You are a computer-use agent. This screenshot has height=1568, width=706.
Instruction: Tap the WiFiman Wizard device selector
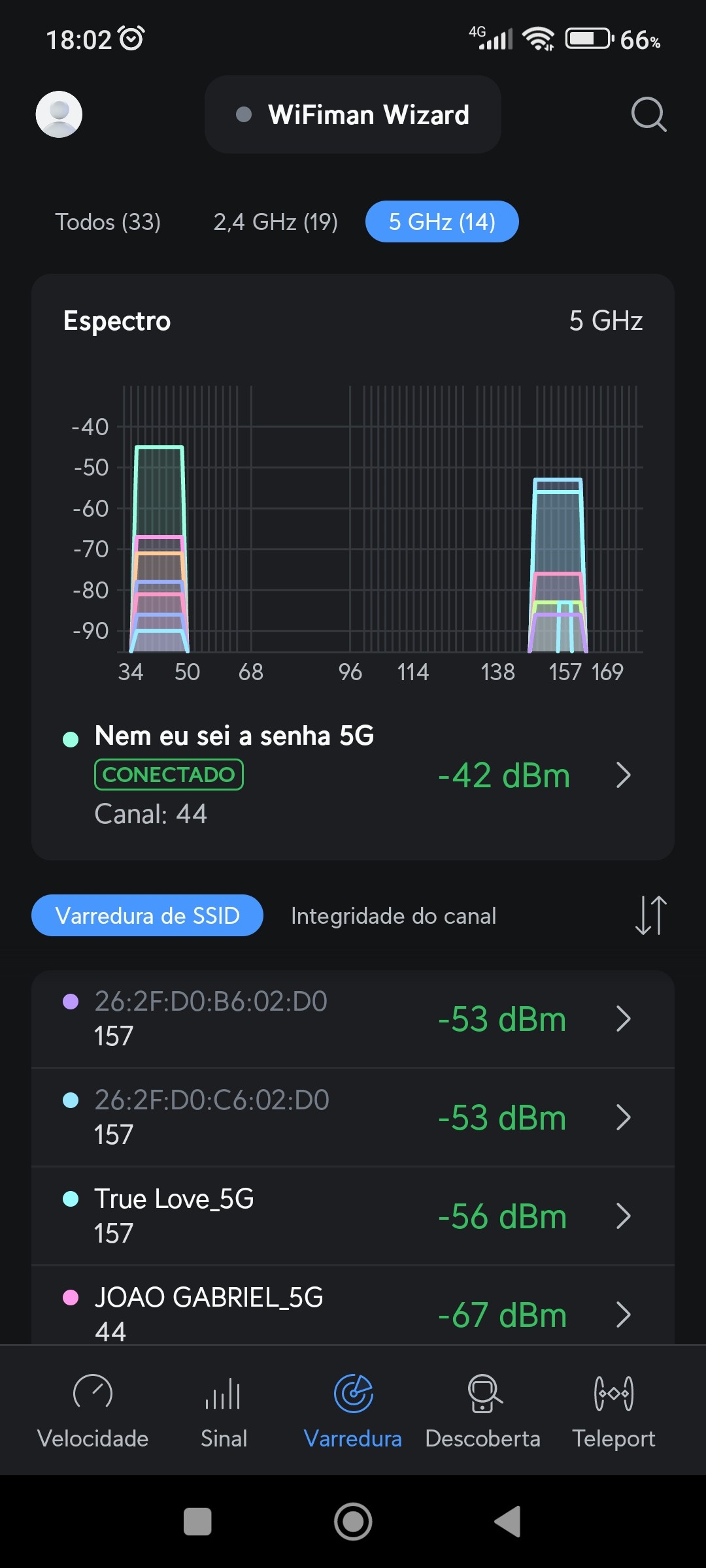353,114
